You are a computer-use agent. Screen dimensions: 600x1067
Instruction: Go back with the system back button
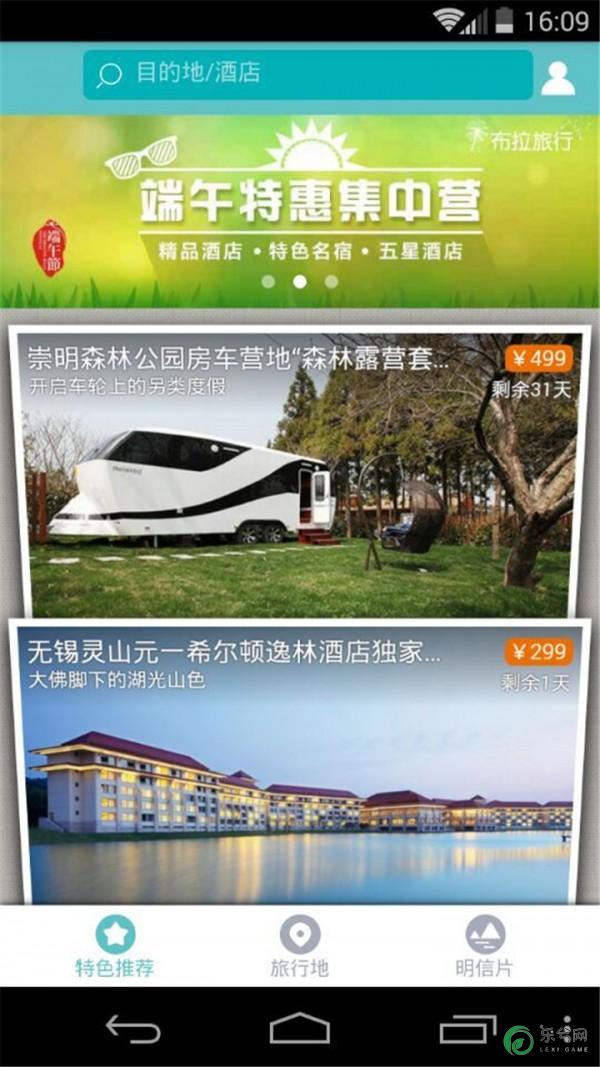133,1028
